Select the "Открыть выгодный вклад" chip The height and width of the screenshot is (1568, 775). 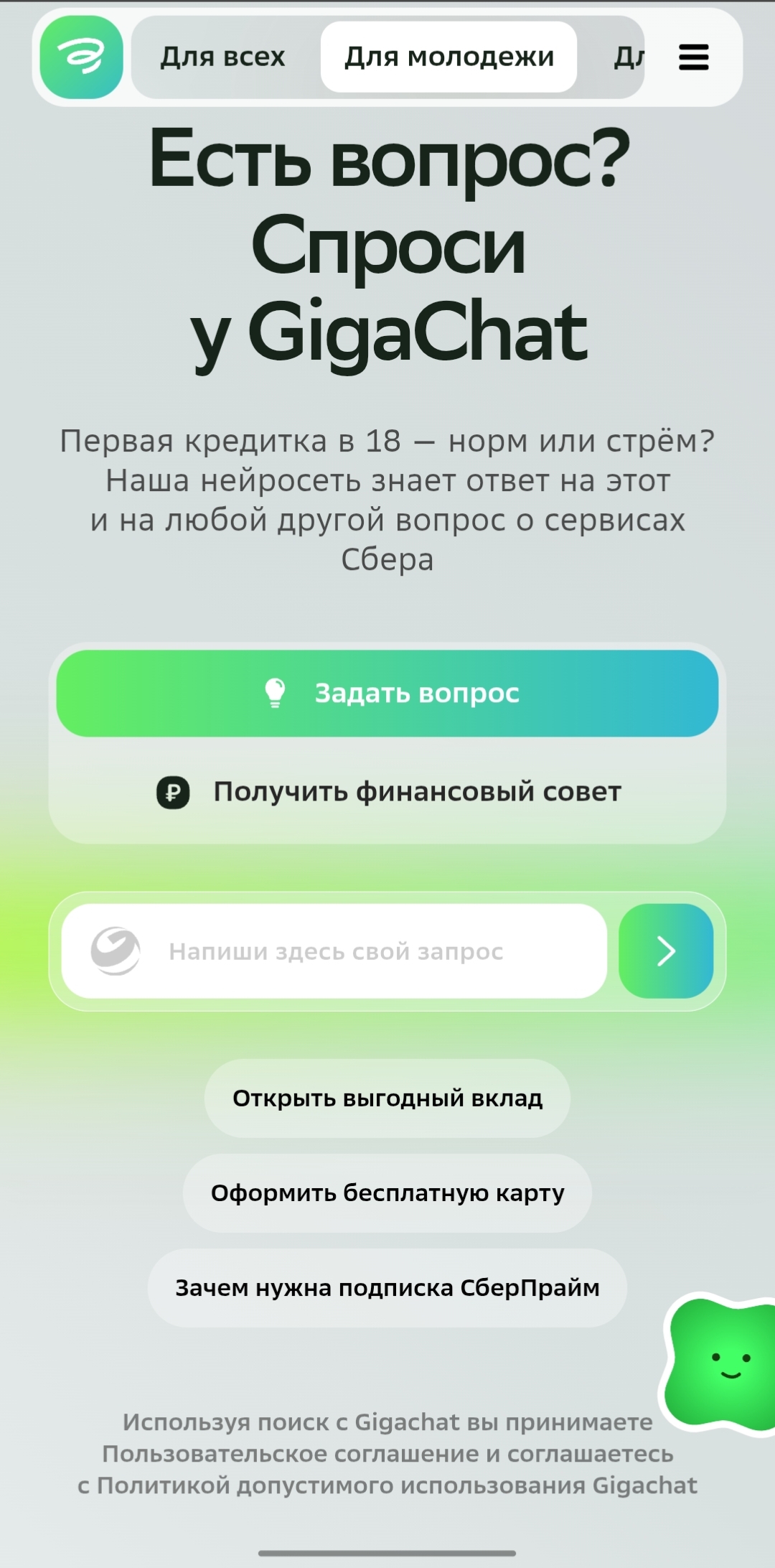pyautogui.click(x=387, y=1098)
